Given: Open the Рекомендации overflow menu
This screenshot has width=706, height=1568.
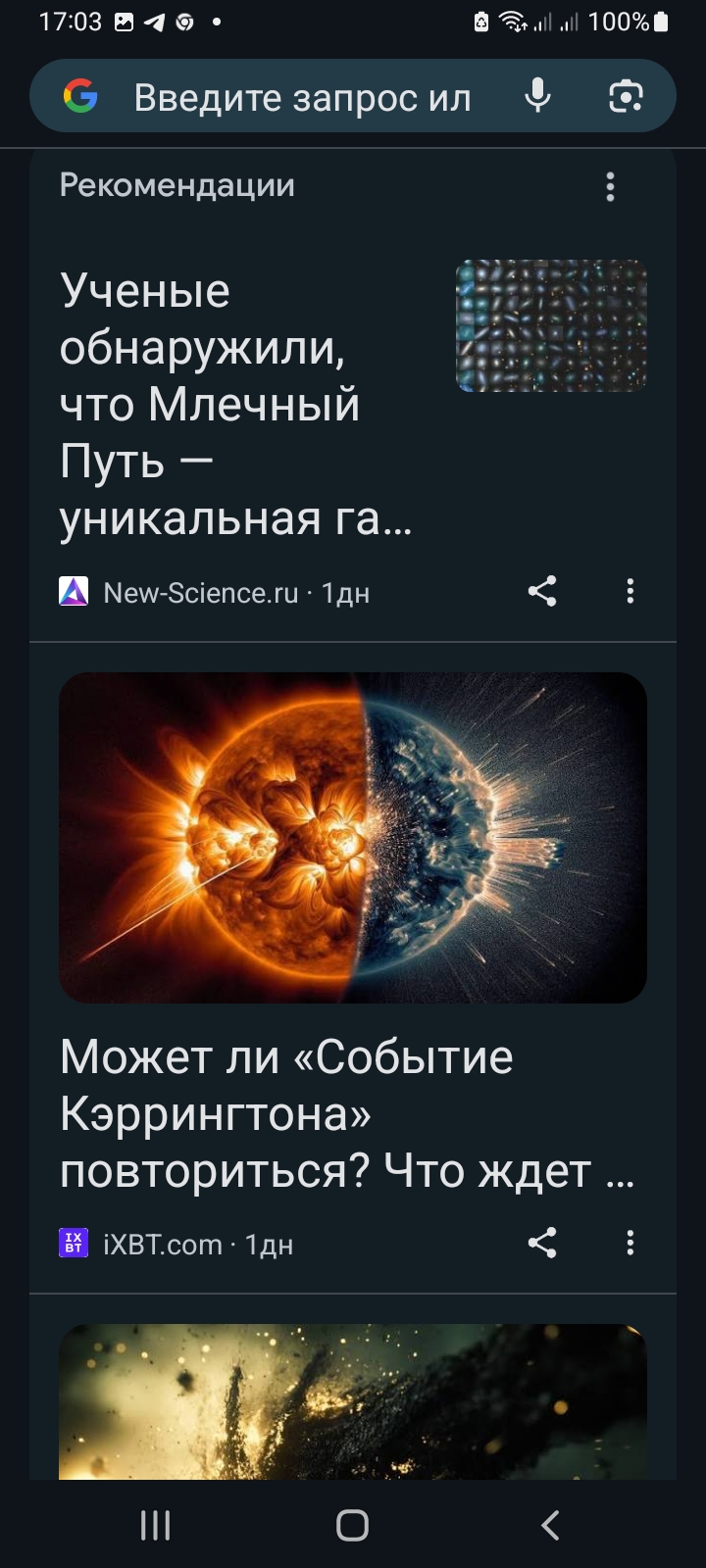Looking at the screenshot, I should point(610,186).
